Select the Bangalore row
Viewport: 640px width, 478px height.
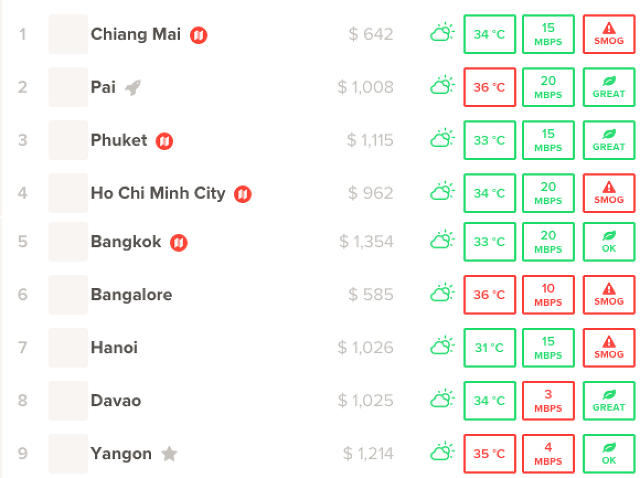tap(131, 295)
